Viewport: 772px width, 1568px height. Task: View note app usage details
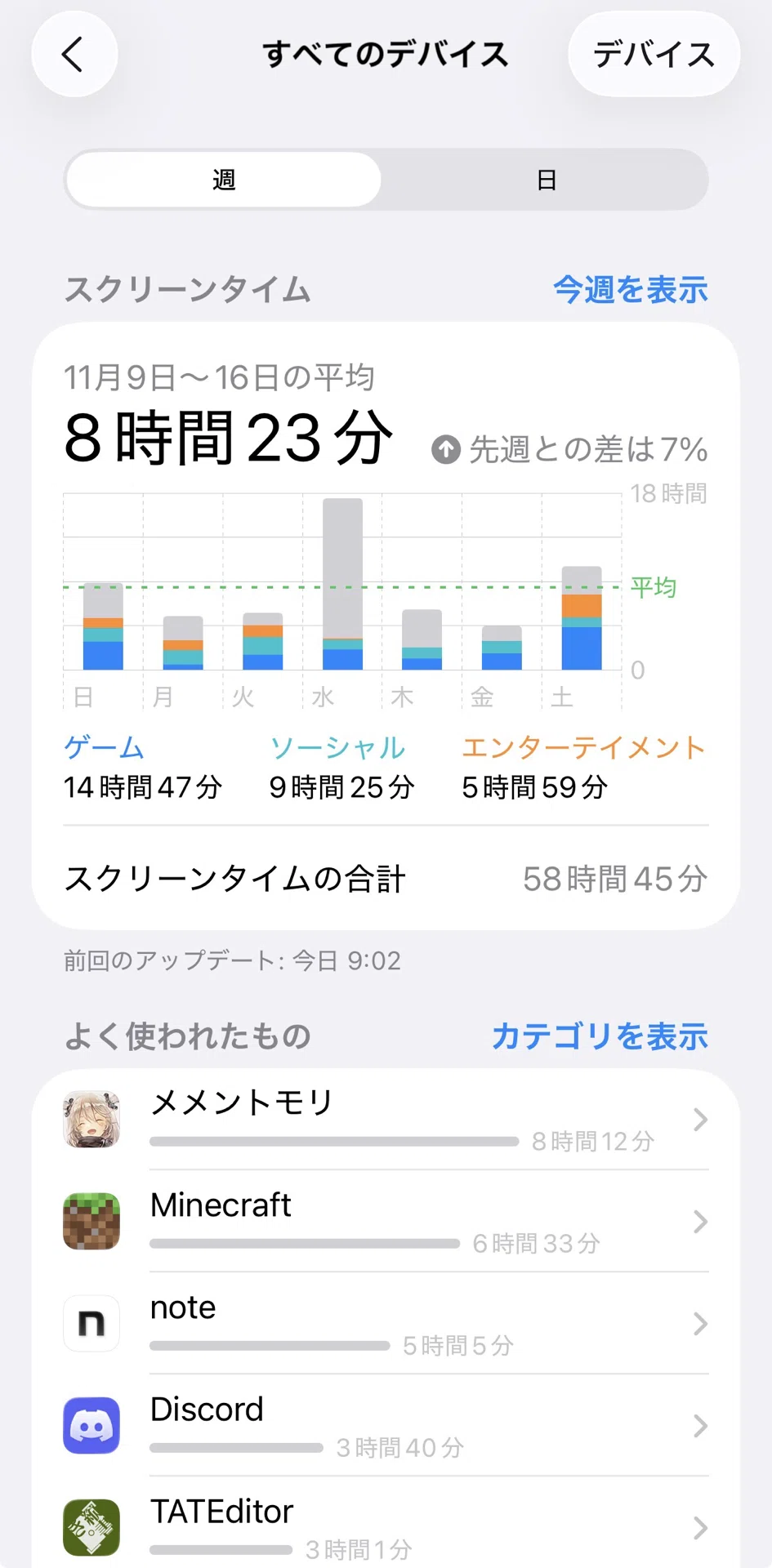[386, 1323]
